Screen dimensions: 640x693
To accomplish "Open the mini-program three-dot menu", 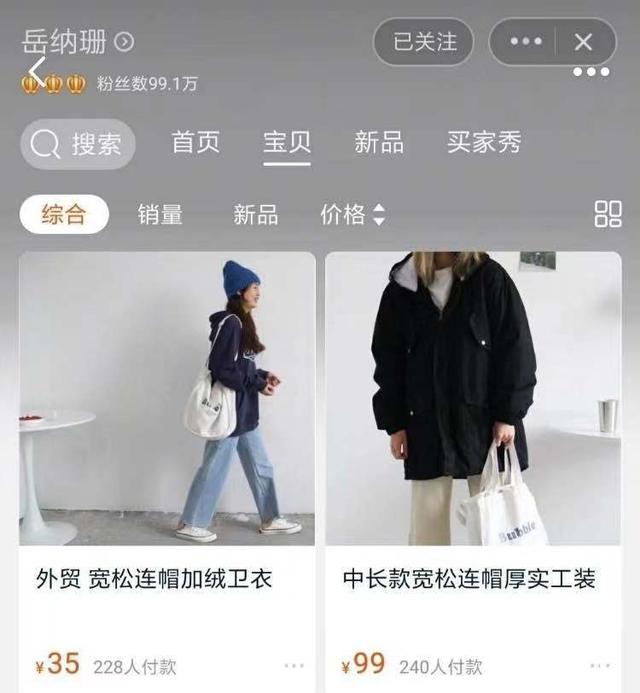I will (x=526, y=42).
